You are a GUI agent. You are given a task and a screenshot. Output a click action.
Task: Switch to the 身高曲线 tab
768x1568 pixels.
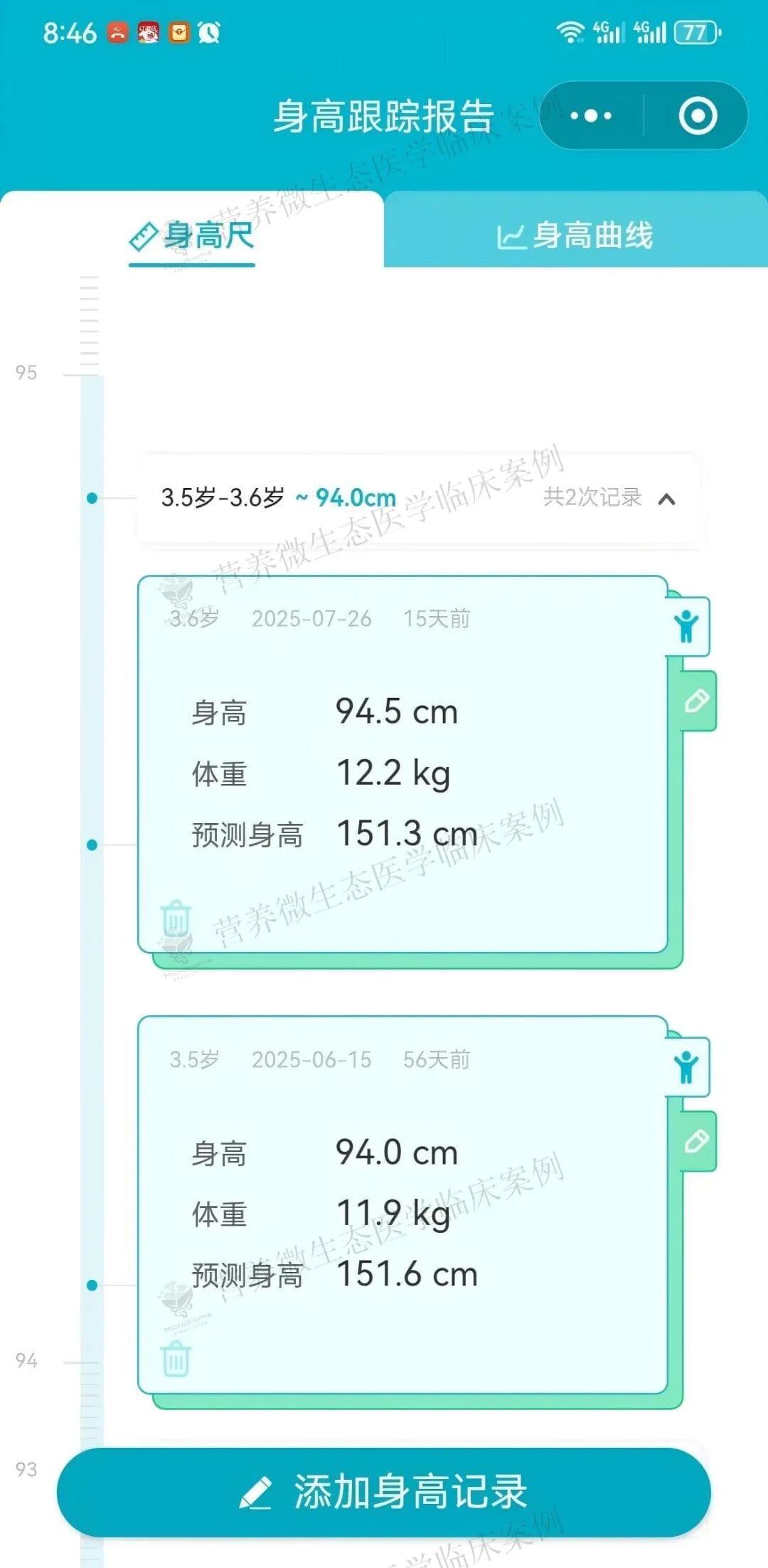click(575, 235)
